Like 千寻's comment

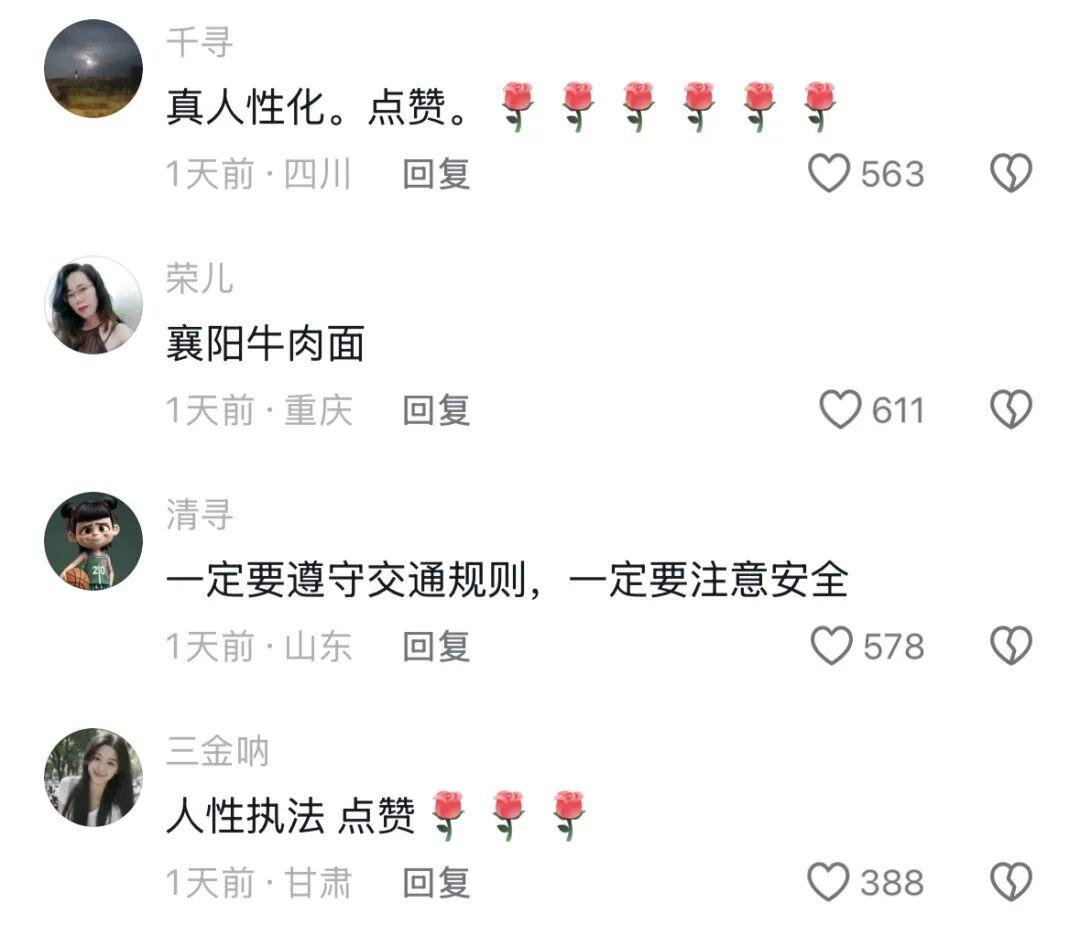point(828,174)
